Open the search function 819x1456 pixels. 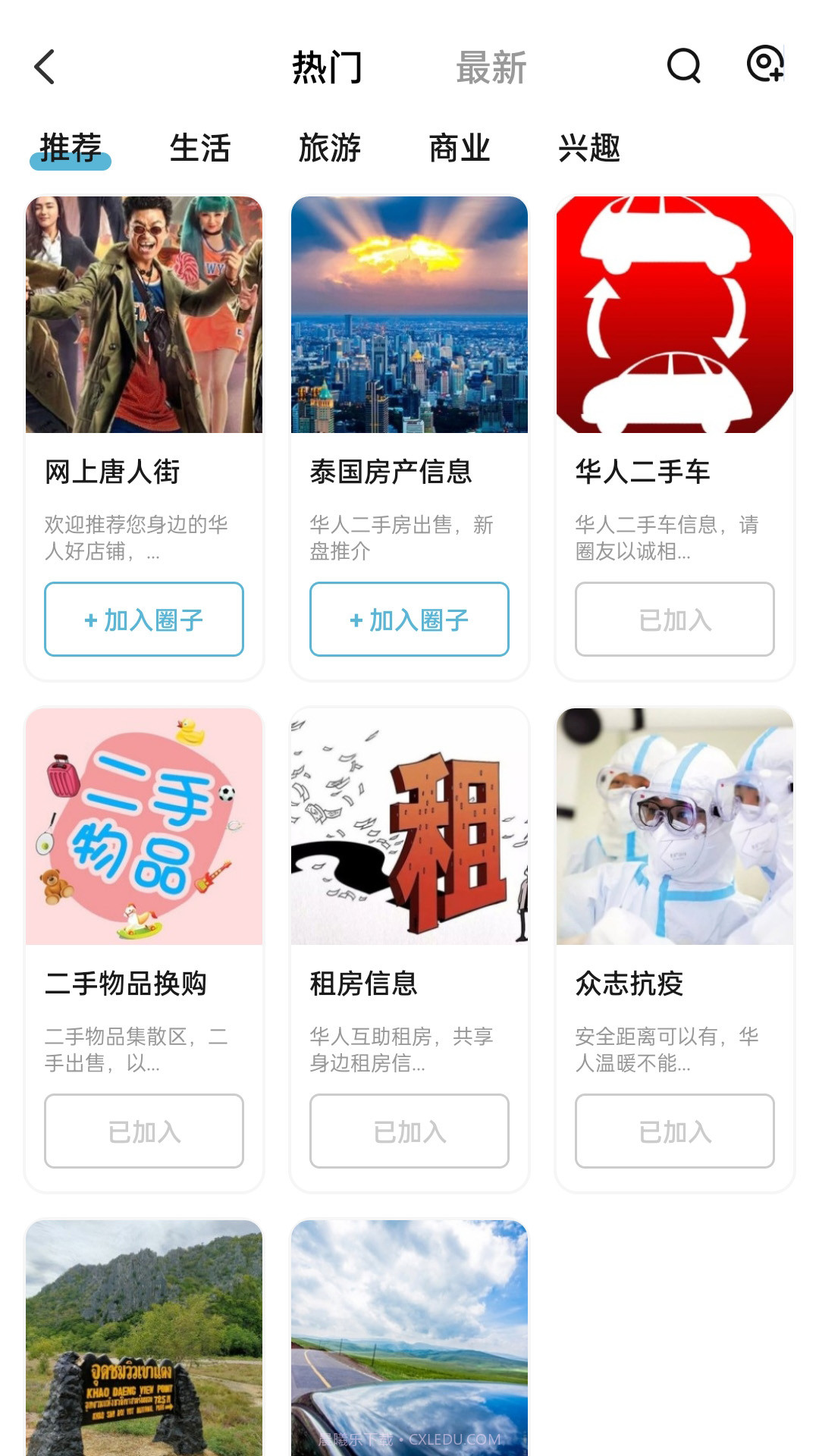pyautogui.click(x=683, y=67)
